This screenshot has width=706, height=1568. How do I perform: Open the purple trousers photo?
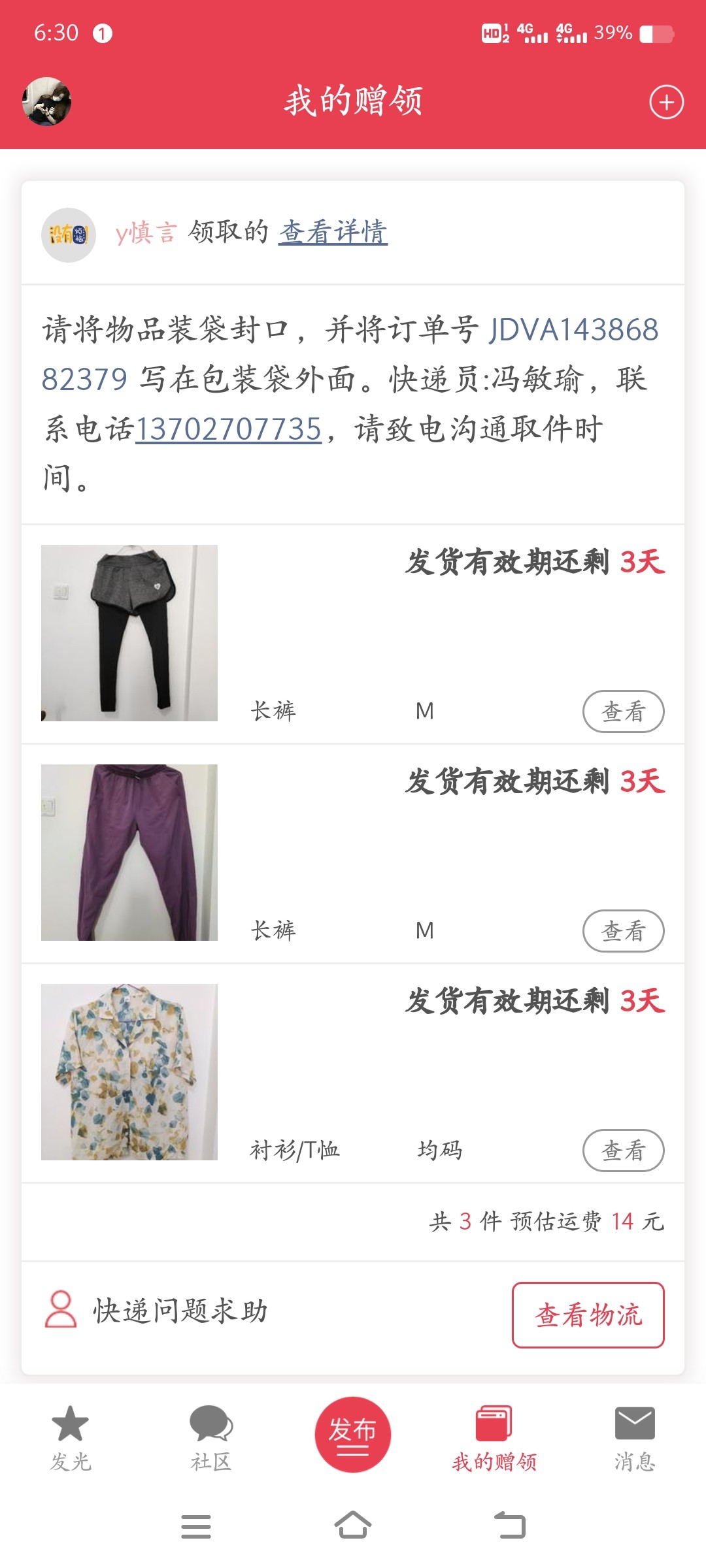129,853
